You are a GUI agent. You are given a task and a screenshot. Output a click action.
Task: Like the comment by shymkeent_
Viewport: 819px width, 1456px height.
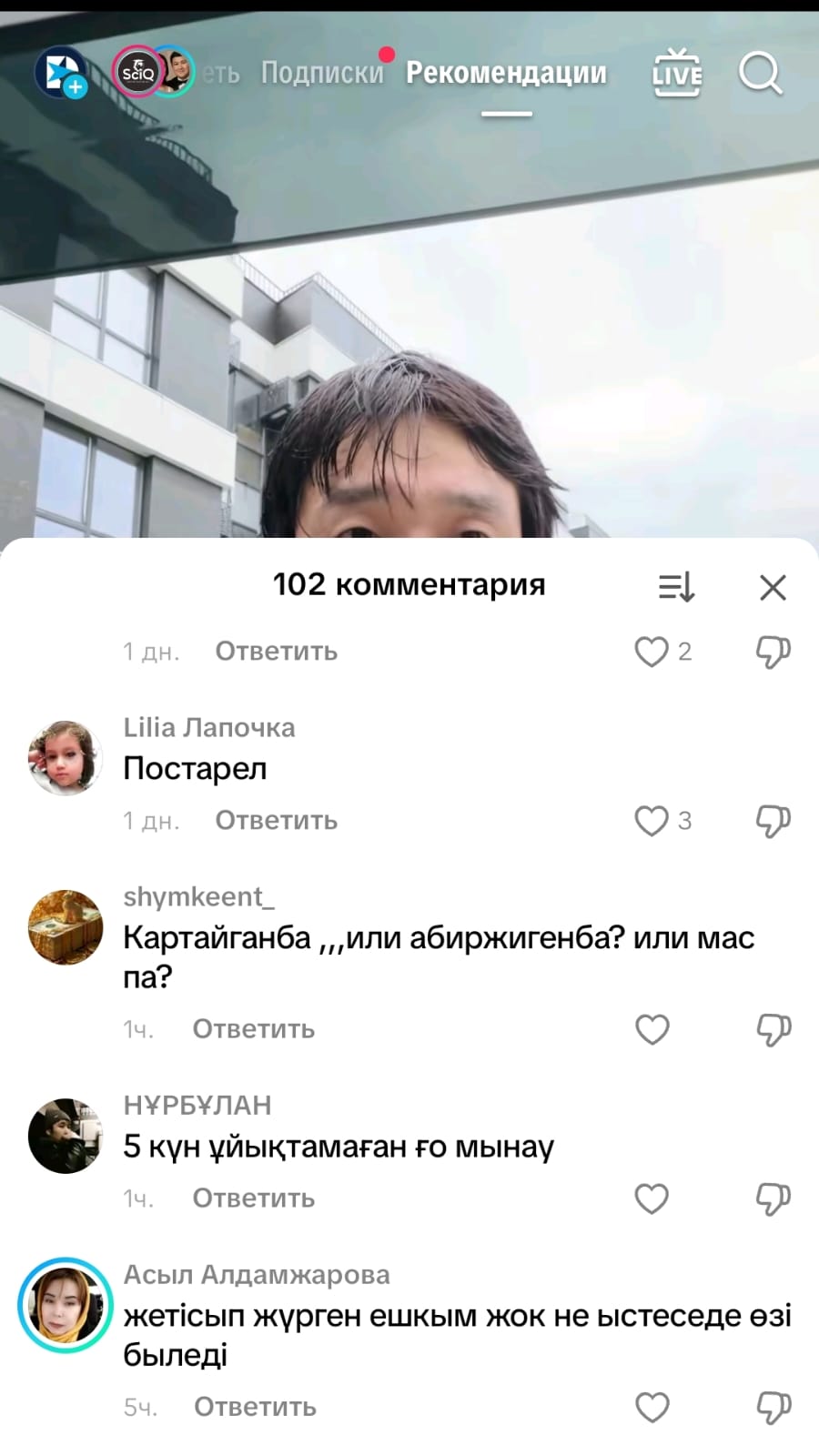tap(652, 1029)
